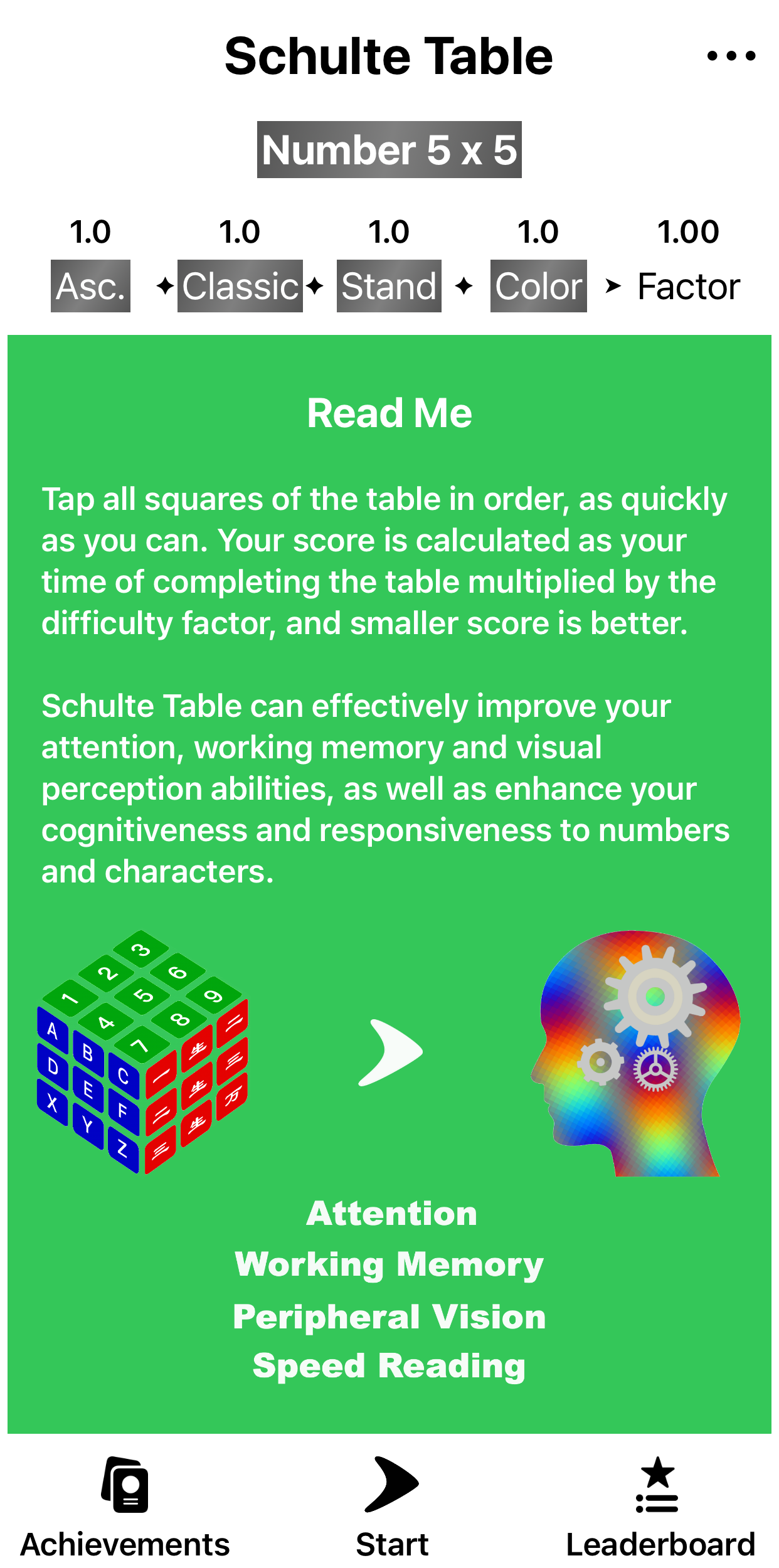Start the Schulte Table game

click(x=392, y=1508)
